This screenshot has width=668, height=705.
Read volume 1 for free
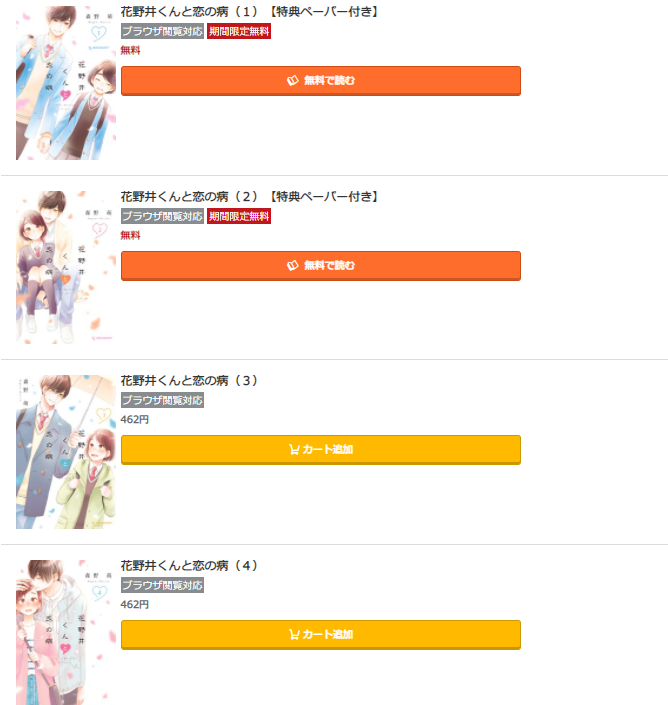click(x=320, y=81)
